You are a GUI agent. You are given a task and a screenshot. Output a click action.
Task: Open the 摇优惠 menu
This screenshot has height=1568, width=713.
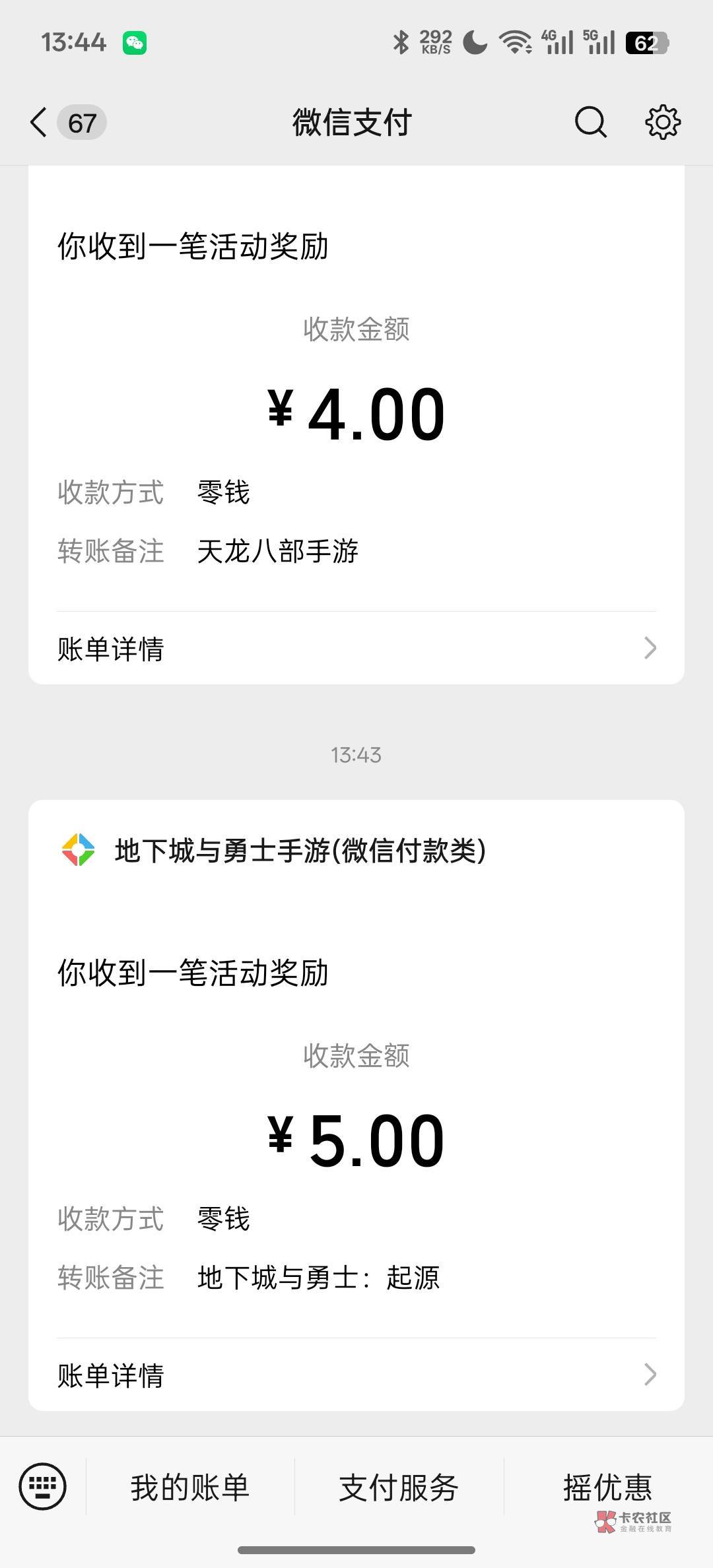coord(607,1487)
